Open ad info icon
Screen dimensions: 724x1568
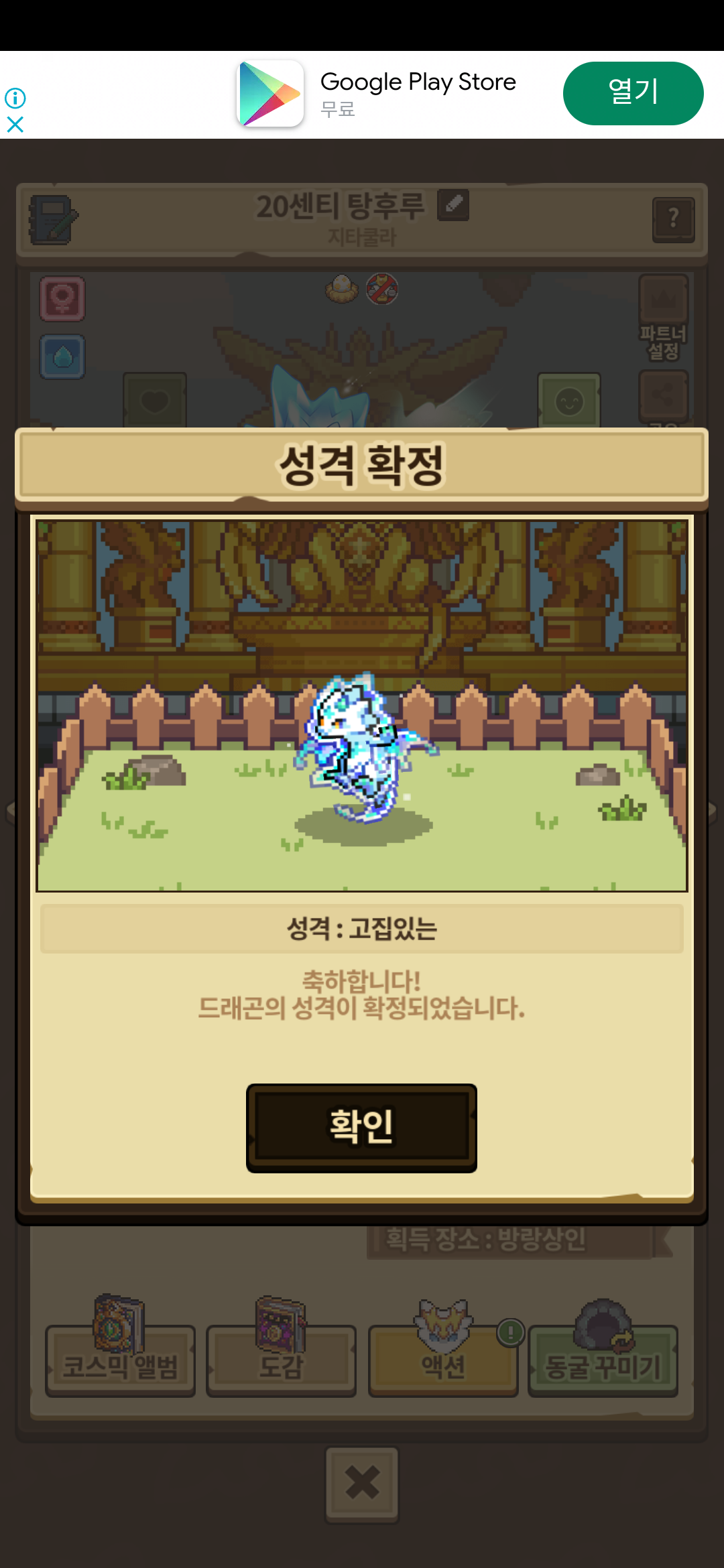[15, 99]
